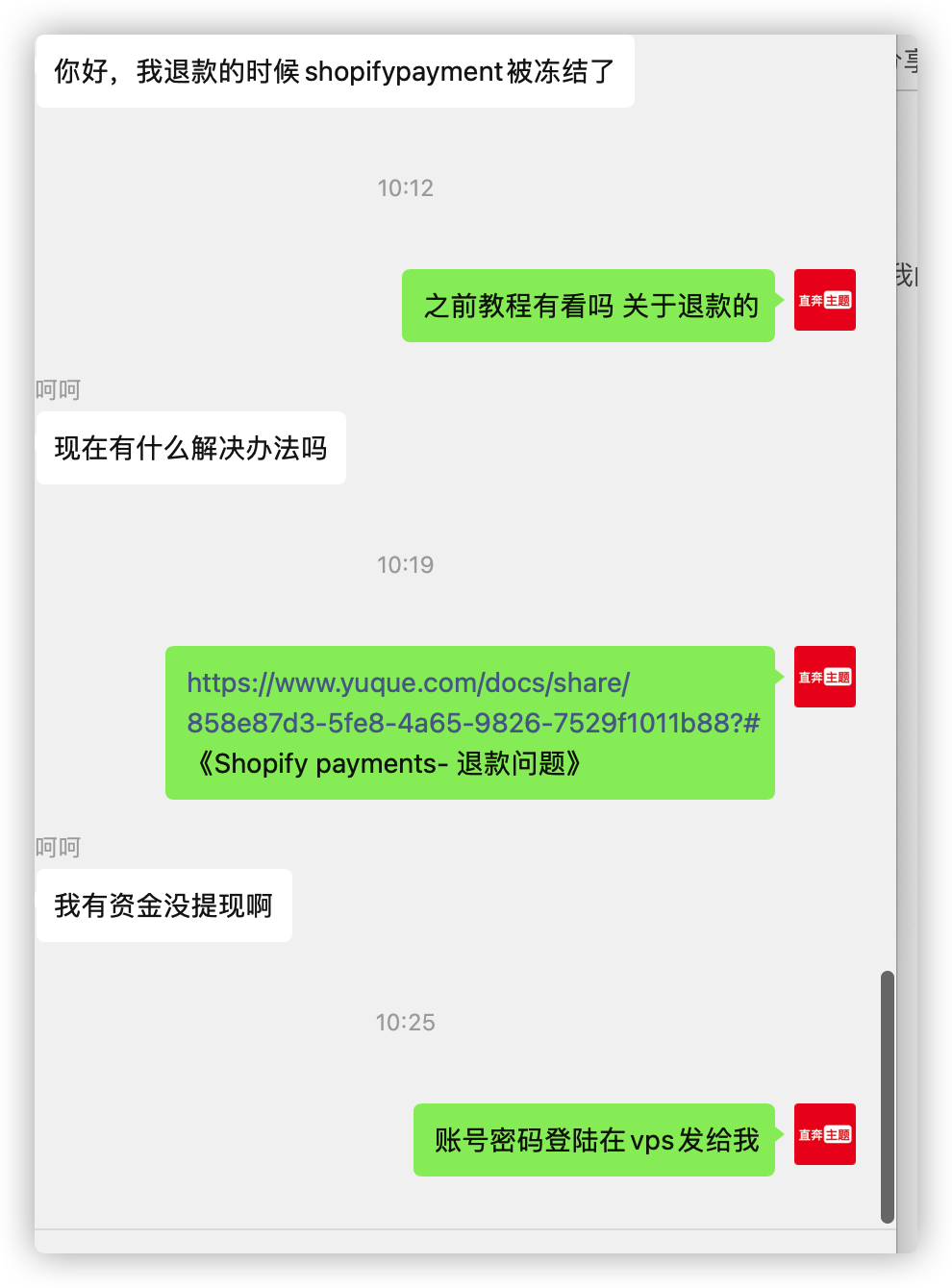Open the 直奔主题 avatar next to the yuque link message
952x1288 pixels.
[824, 678]
